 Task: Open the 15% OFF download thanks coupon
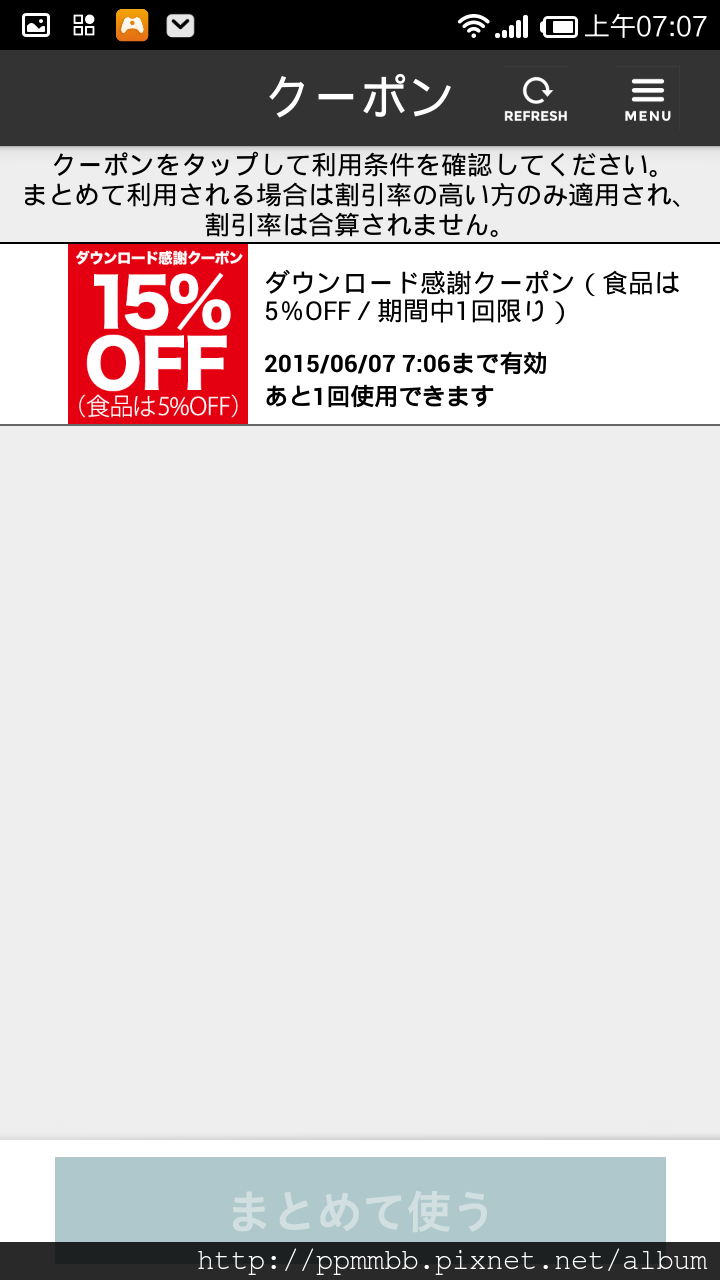click(x=360, y=334)
